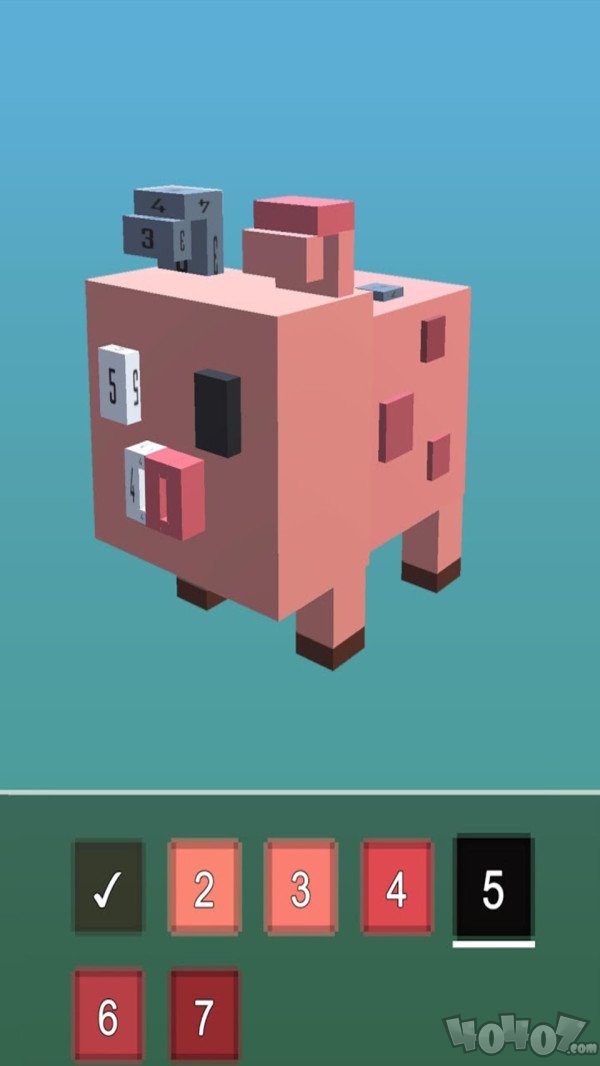Image resolution: width=600 pixels, height=1066 pixels.
Task: Tap the black color 5 swatch
Action: (493, 887)
